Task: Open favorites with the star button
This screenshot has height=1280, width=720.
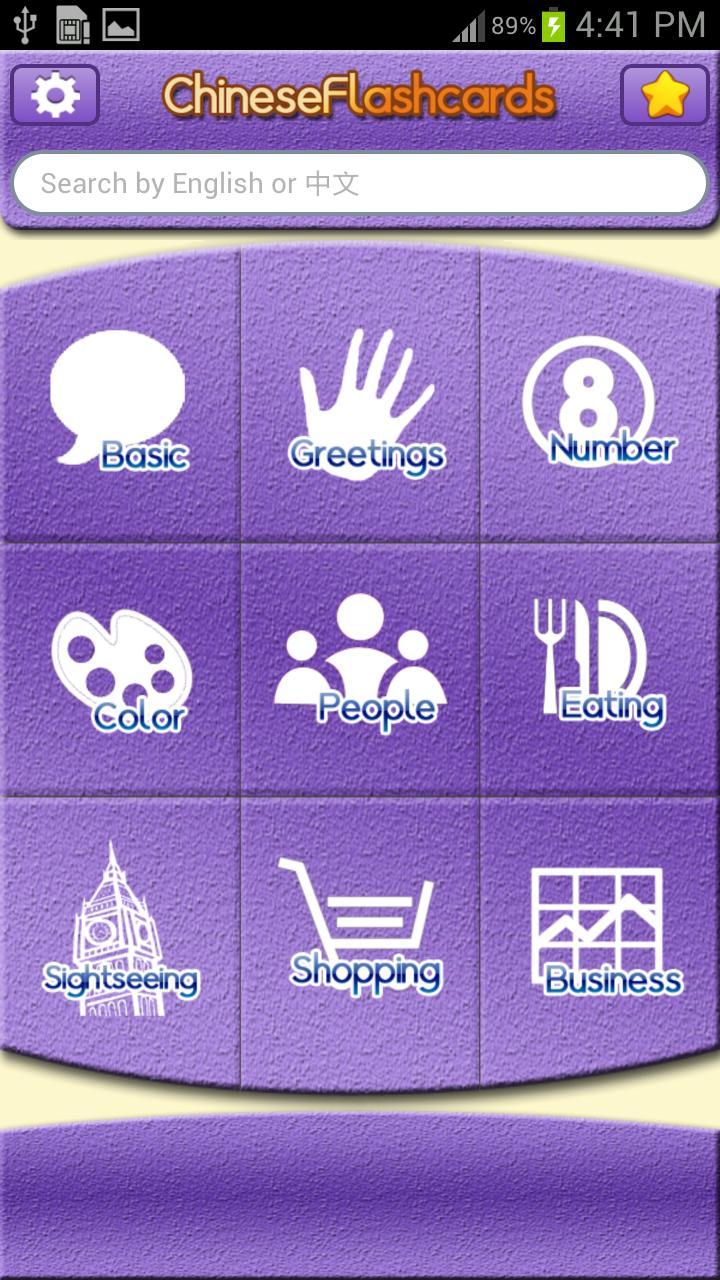Action: point(665,93)
